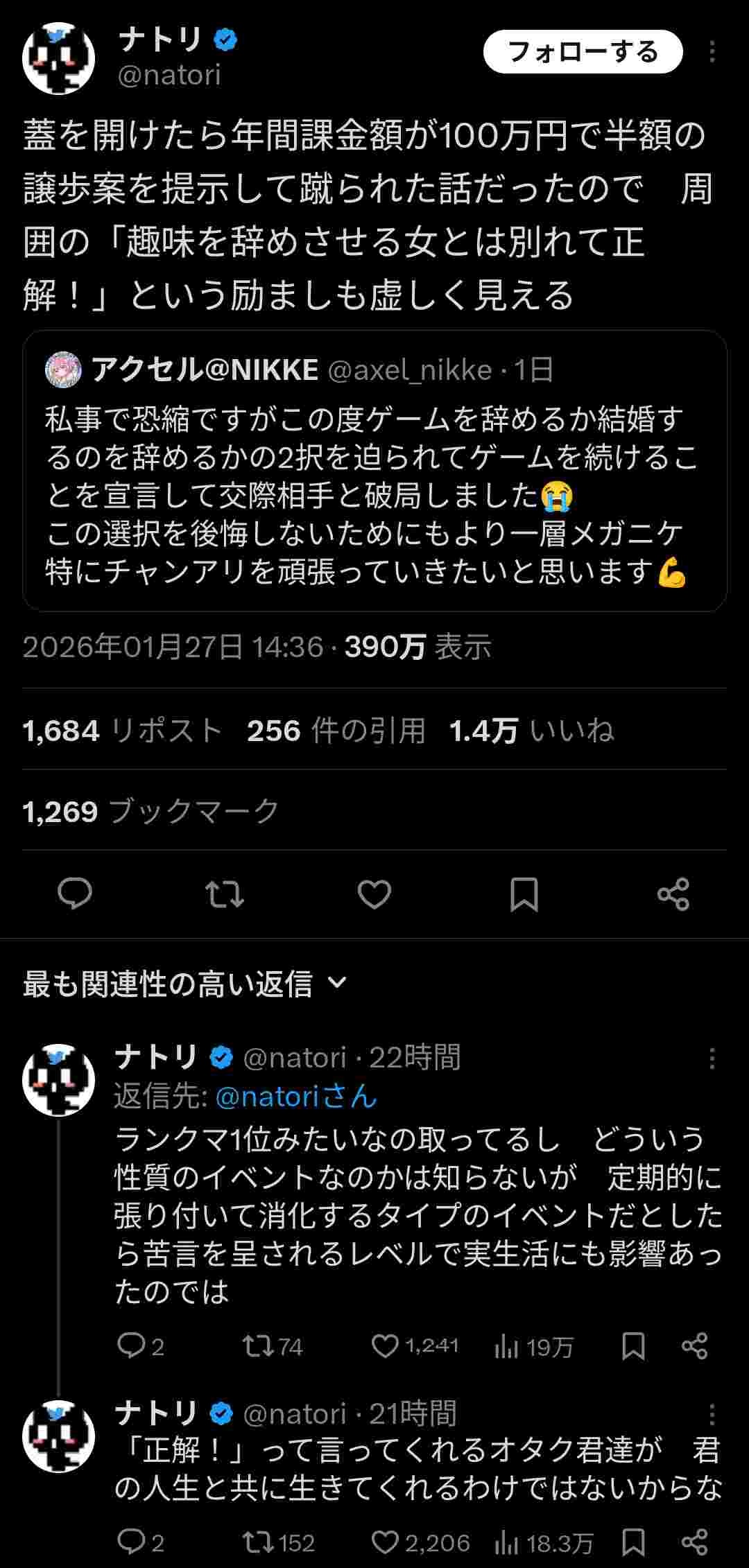Screen dimensions: 749x1568
Task: Tap the フォローする button
Action: pos(583,52)
